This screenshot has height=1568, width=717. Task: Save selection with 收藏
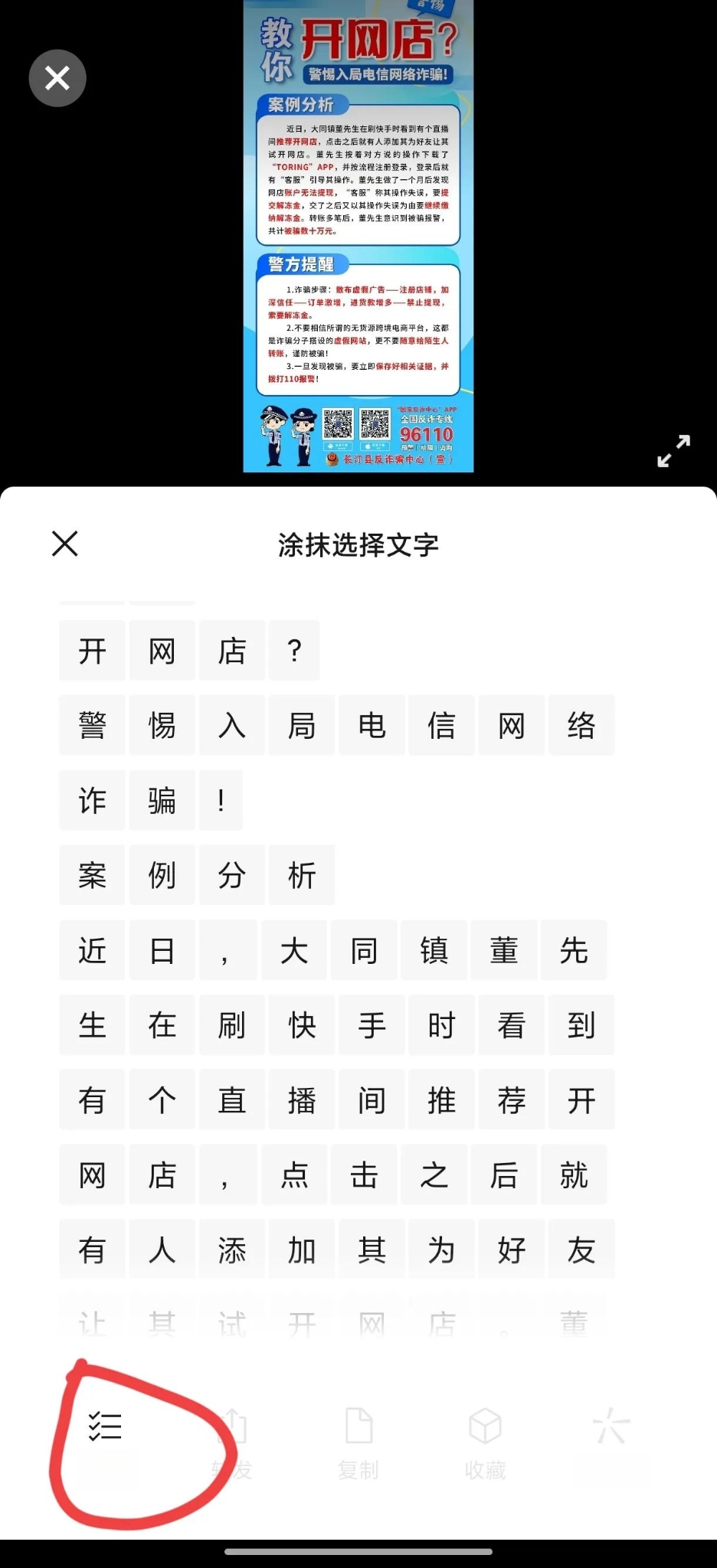(x=485, y=1443)
